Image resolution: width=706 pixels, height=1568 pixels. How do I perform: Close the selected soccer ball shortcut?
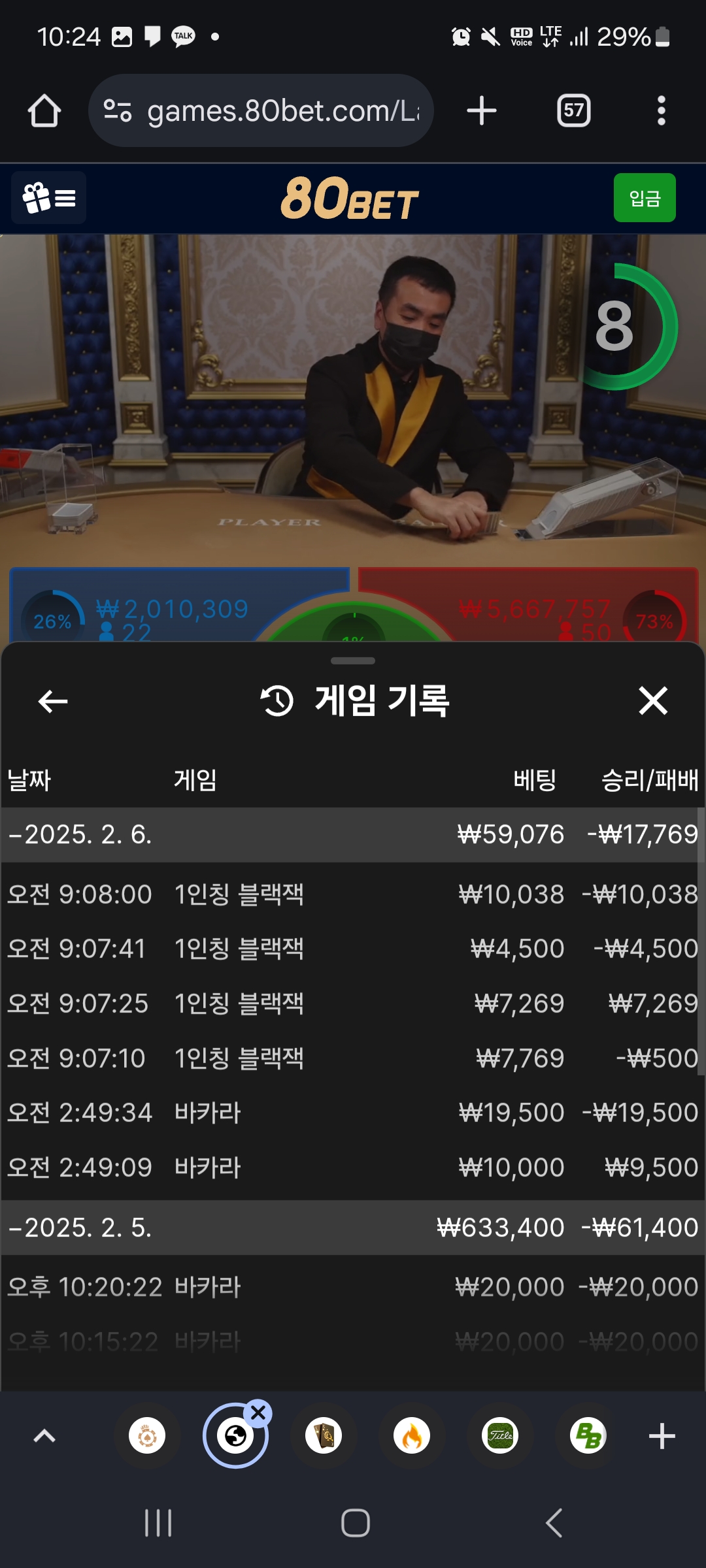[258, 1413]
